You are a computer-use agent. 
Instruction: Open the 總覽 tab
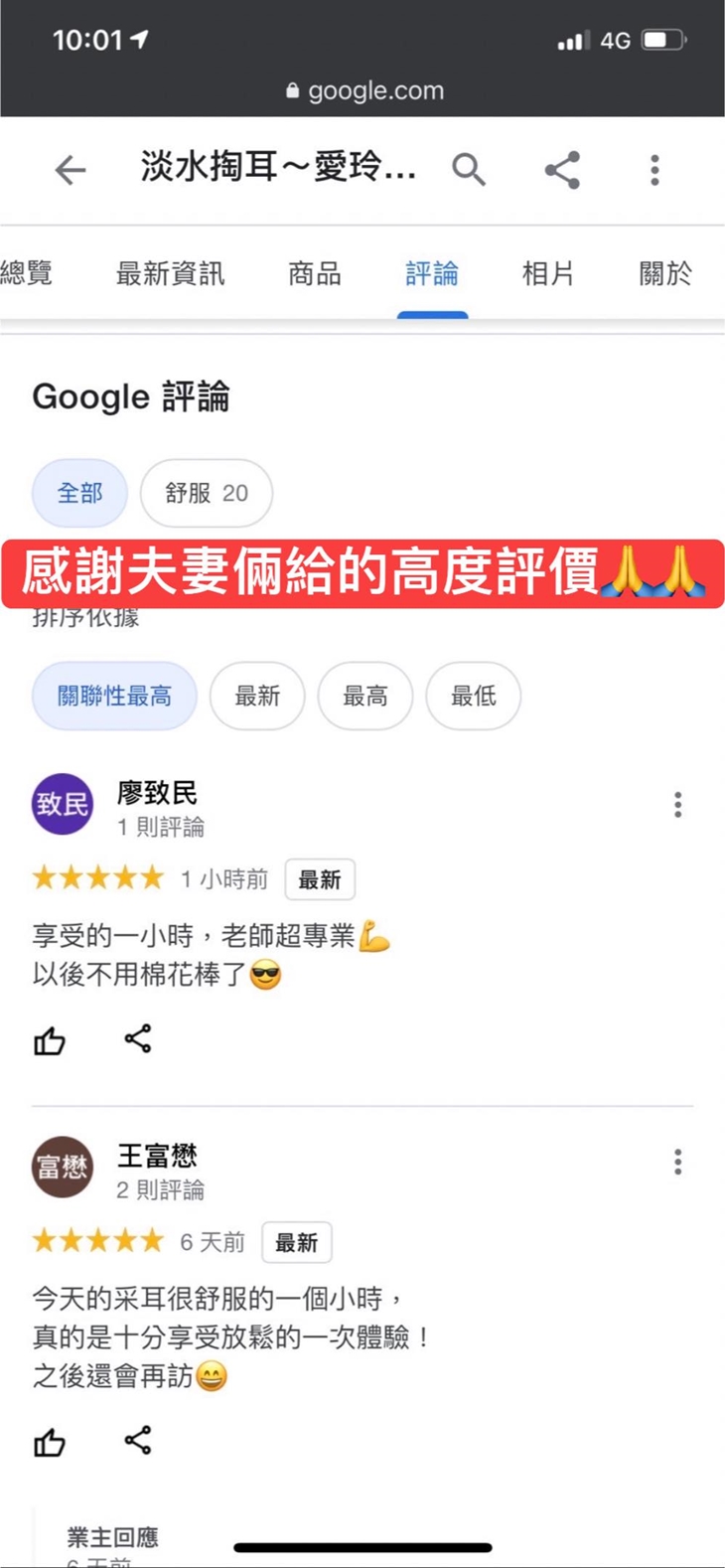(x=27, y=274)
